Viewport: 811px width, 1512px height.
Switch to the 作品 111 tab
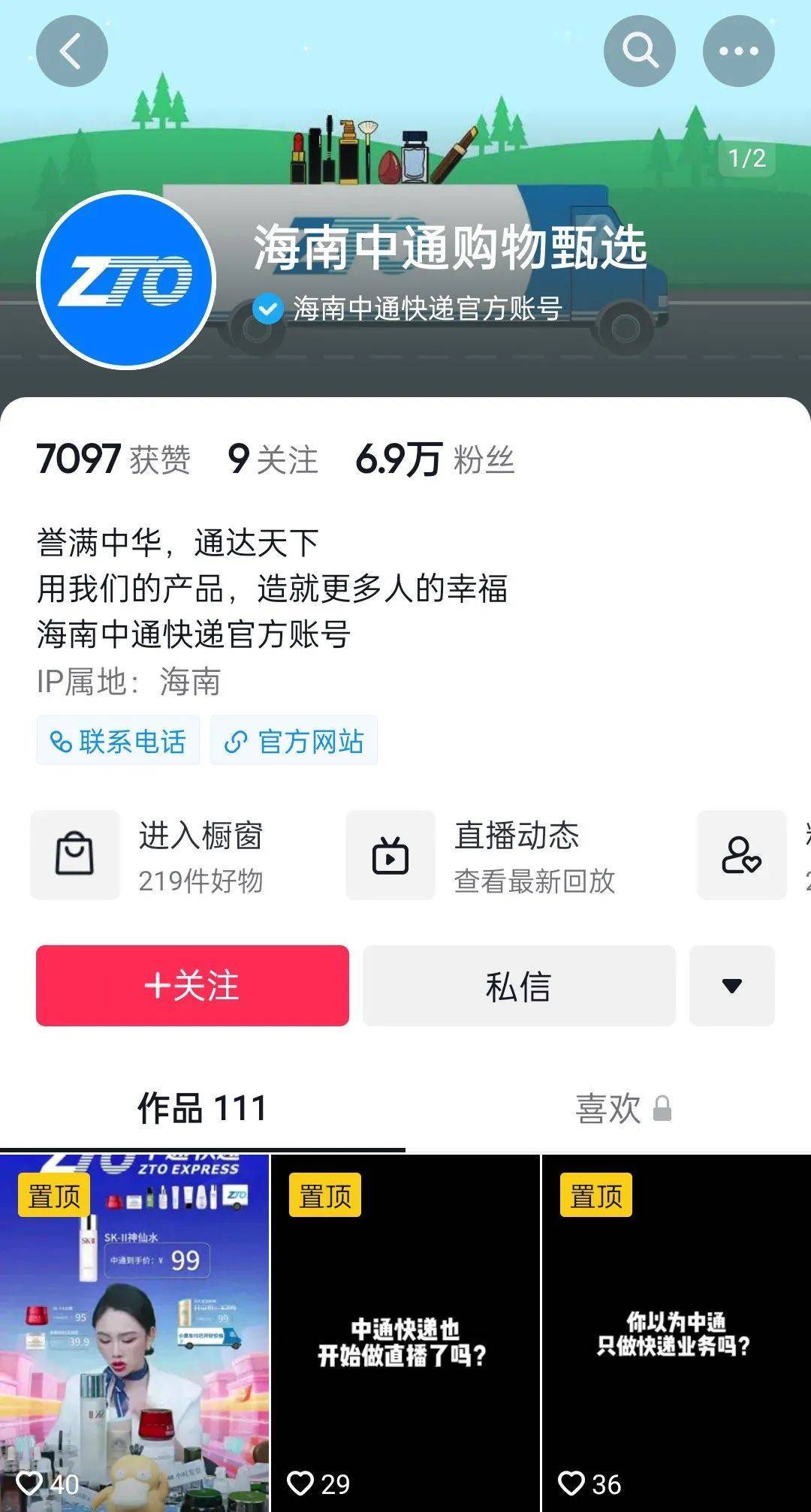(x=202, y=1108)
